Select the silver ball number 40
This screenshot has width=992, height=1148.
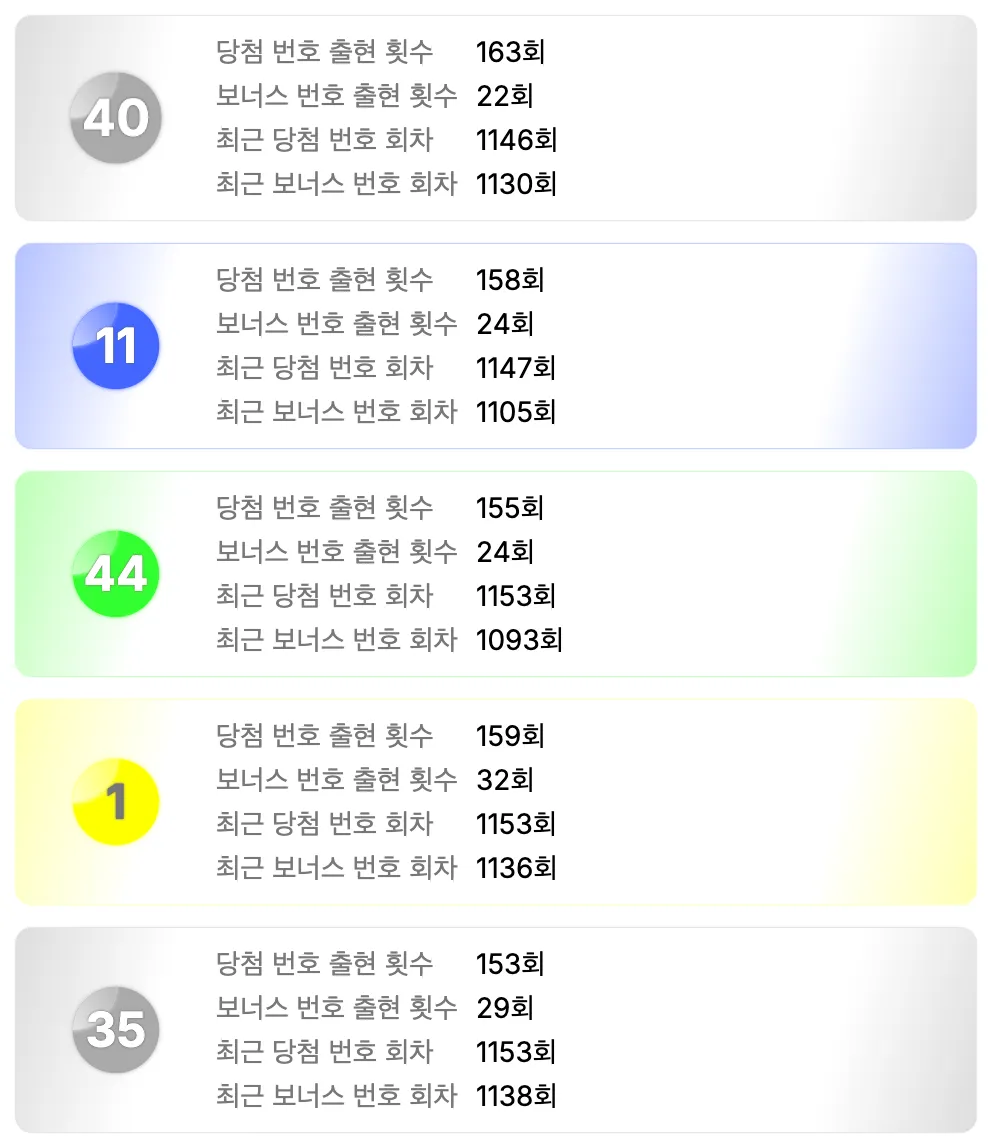(116, 117)
